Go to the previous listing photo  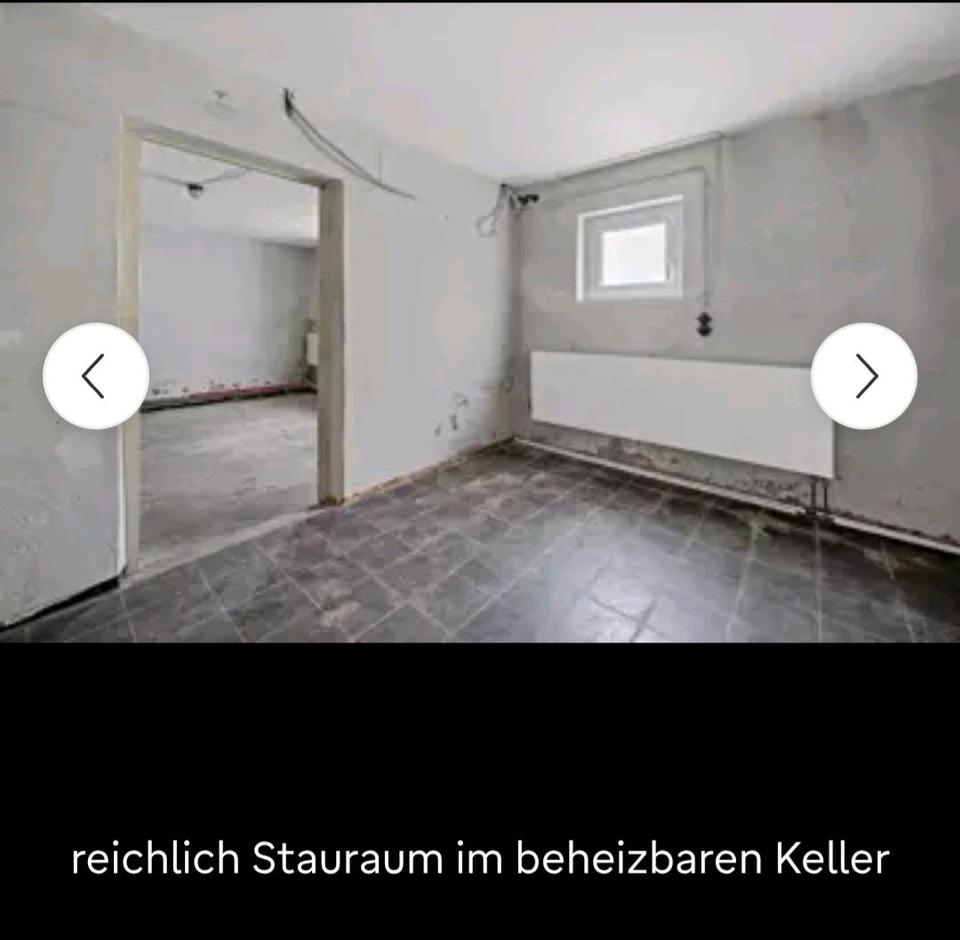[96, 376]
